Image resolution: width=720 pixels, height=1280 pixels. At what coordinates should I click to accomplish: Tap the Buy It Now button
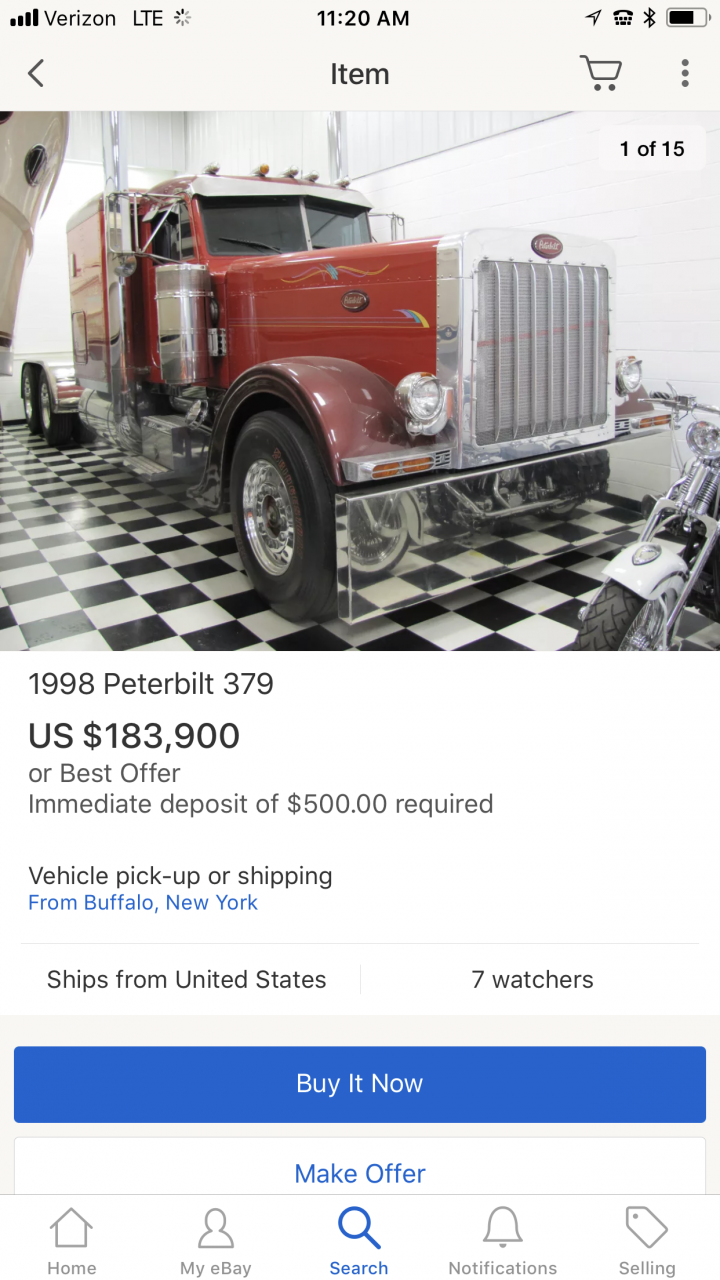tap(360, 1084)
